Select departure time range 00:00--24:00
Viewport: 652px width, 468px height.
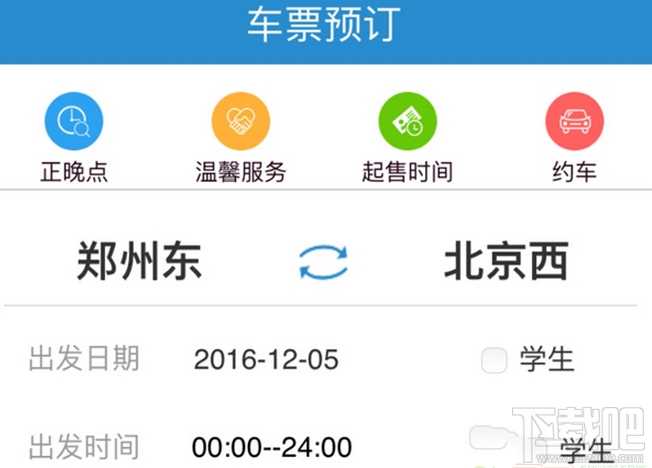point(271,446)
